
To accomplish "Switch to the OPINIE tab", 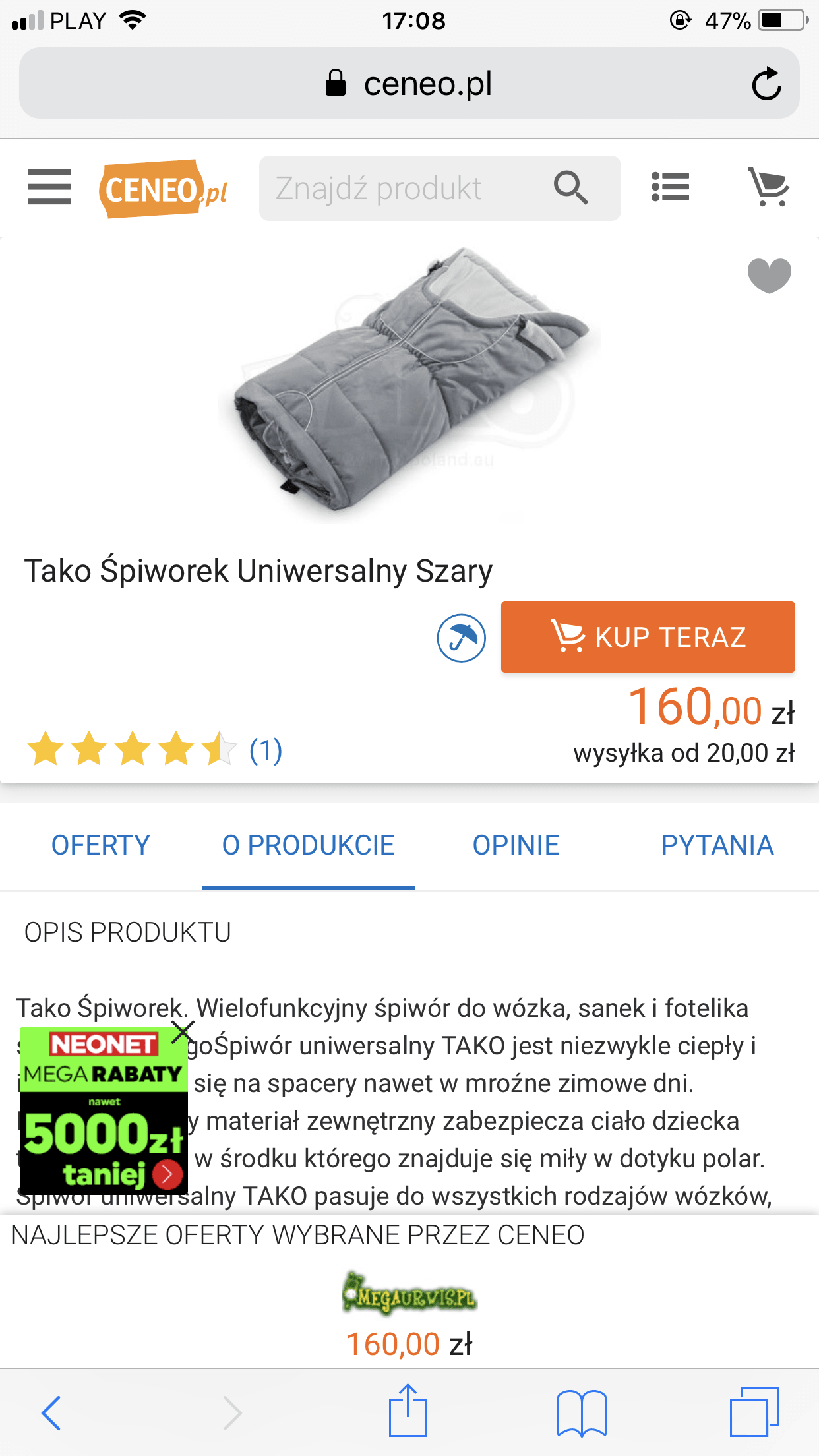I will click(x=516, y=845).
